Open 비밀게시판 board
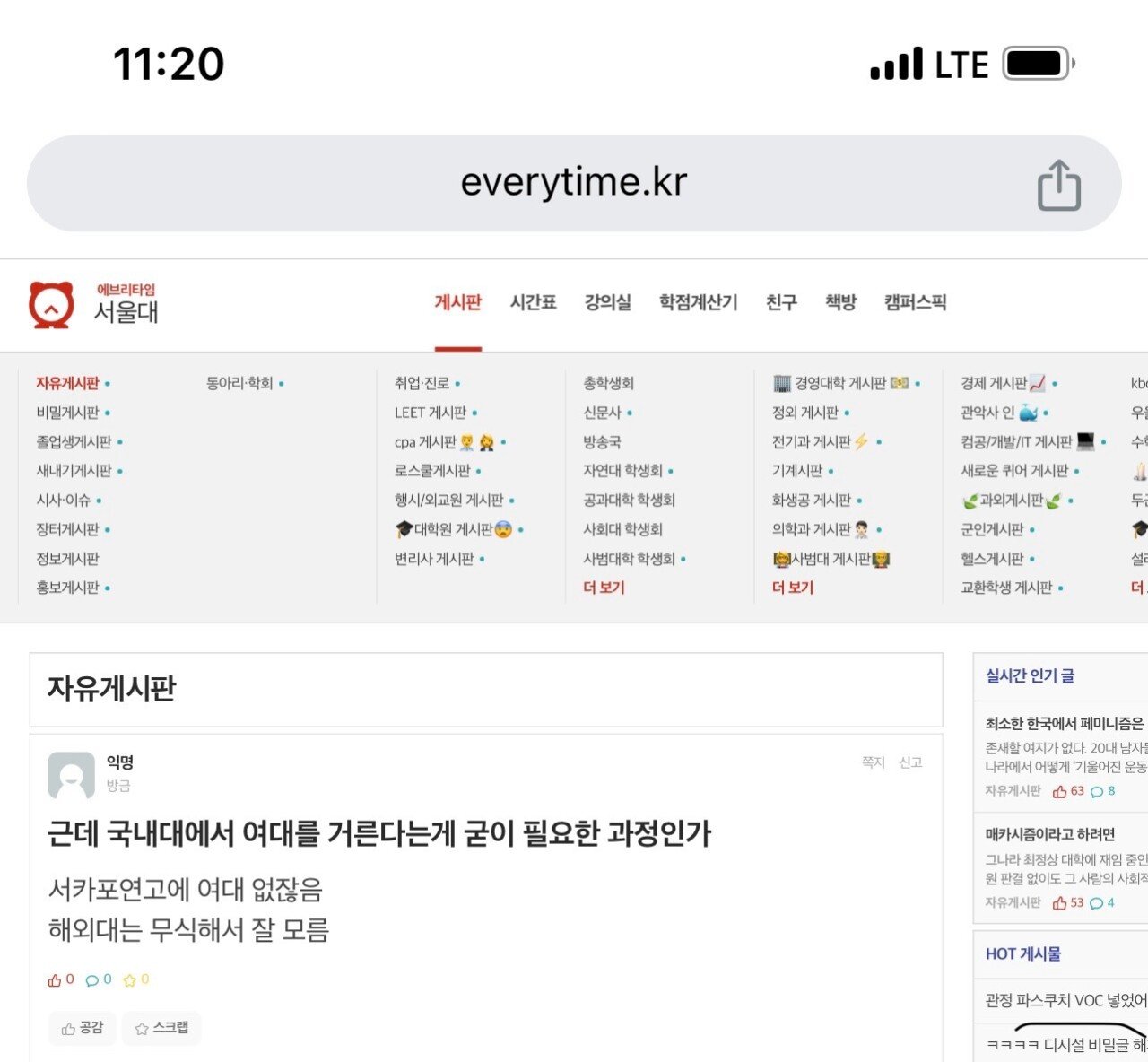The image size is (1148, 1062). [67, 413]
